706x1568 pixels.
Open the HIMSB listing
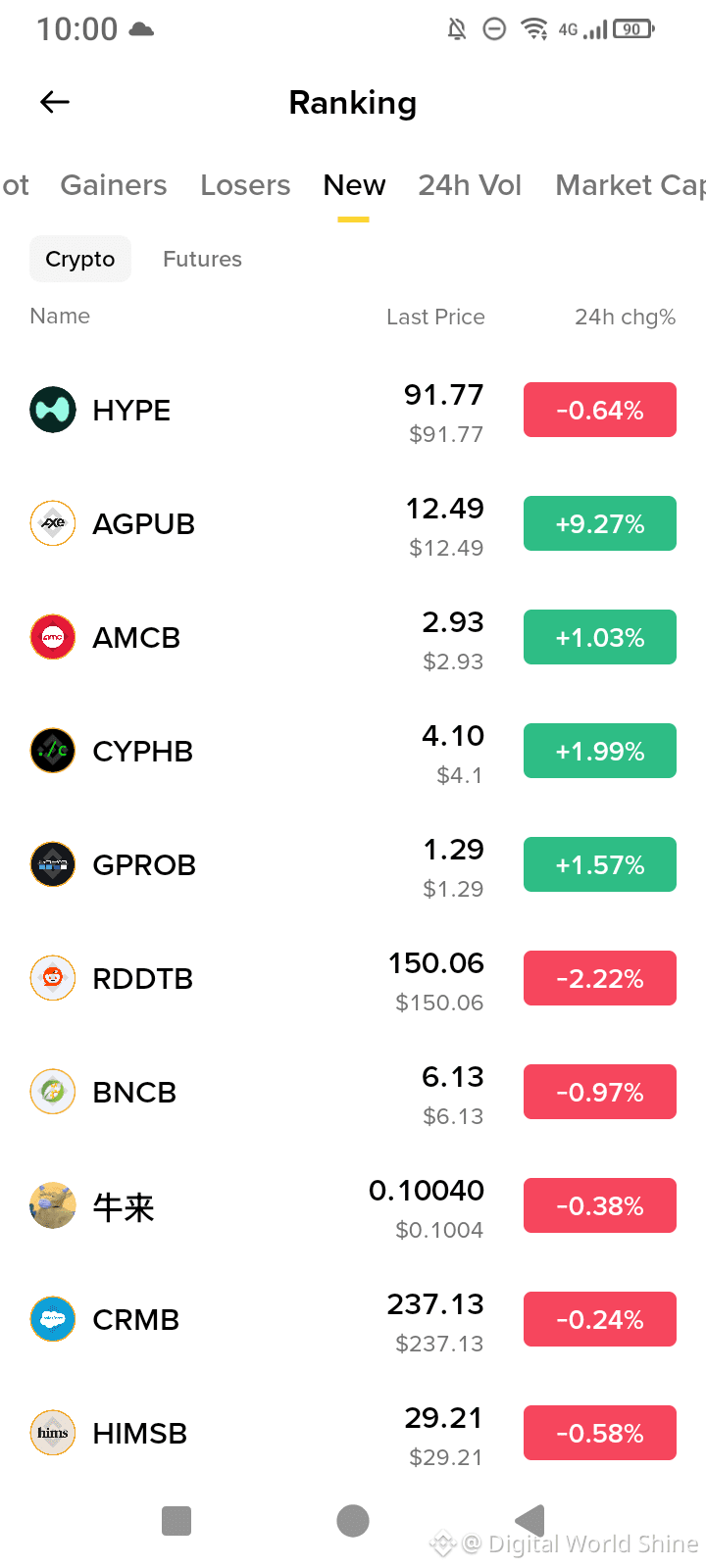coord(353,1433)
